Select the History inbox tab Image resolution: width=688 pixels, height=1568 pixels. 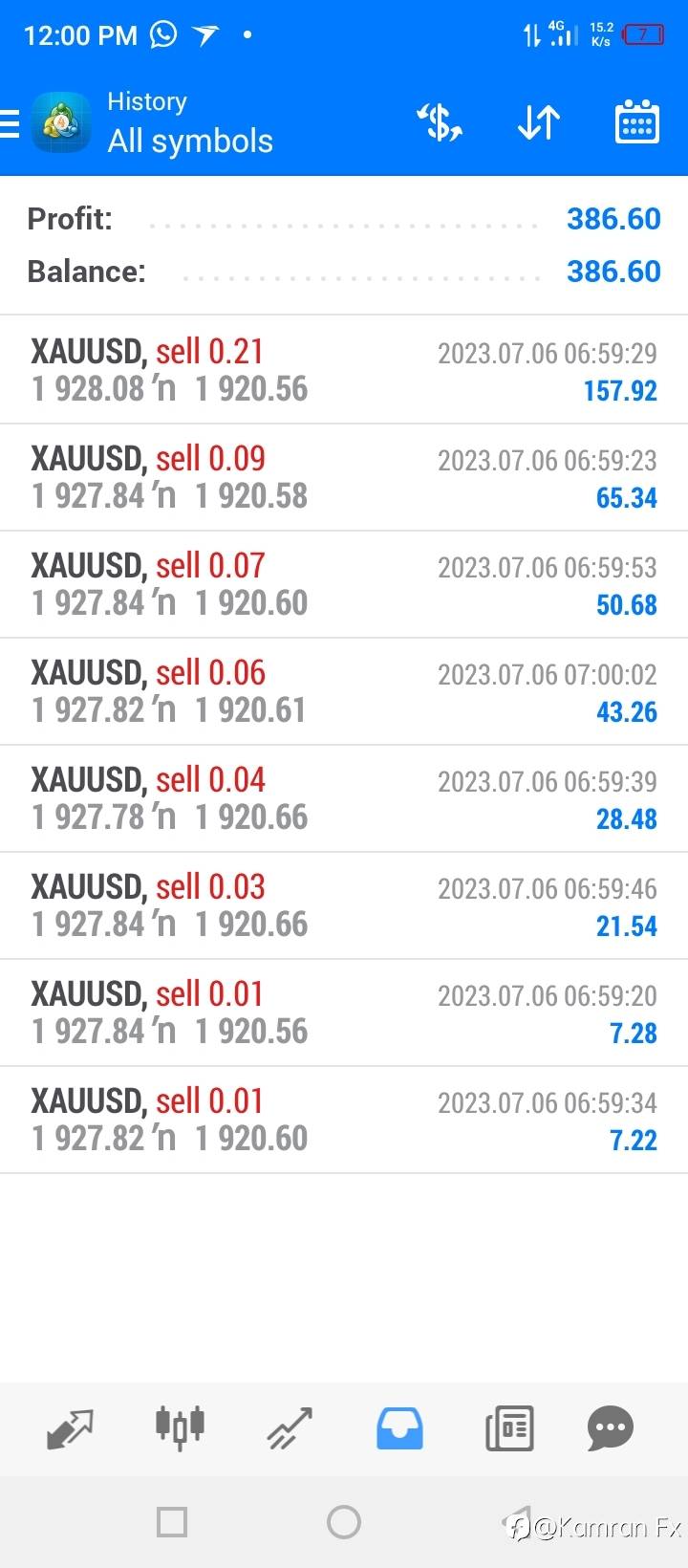click(399, 1429)
